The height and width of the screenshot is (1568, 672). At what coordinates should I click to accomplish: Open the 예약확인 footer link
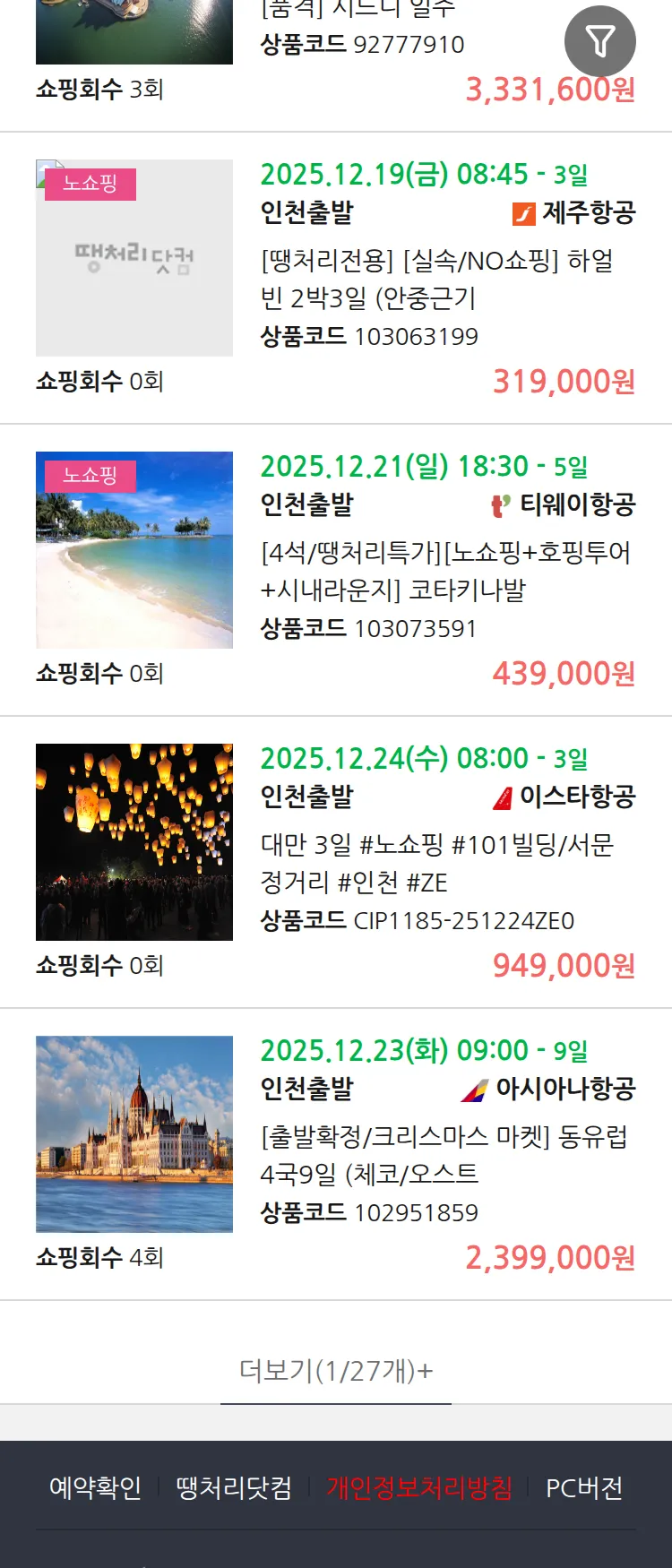coord(95,1488)
